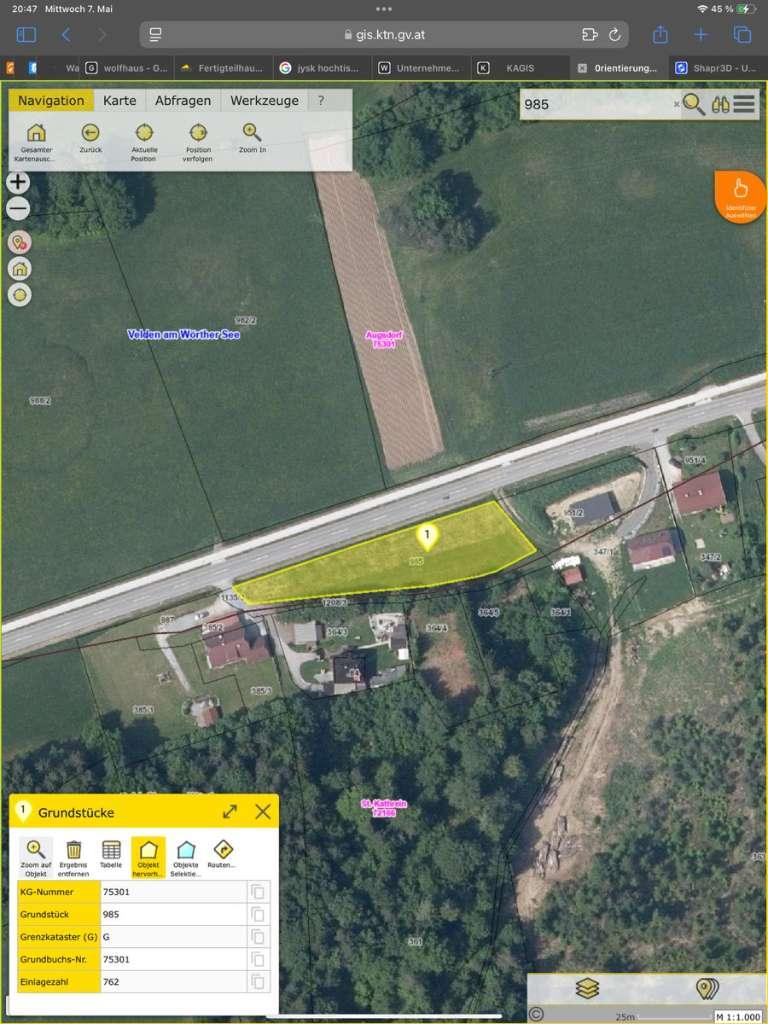This screenshot has height=1024, width=768.
Task: Tap Zoom auf Objekt
Action: click(36, 857)
